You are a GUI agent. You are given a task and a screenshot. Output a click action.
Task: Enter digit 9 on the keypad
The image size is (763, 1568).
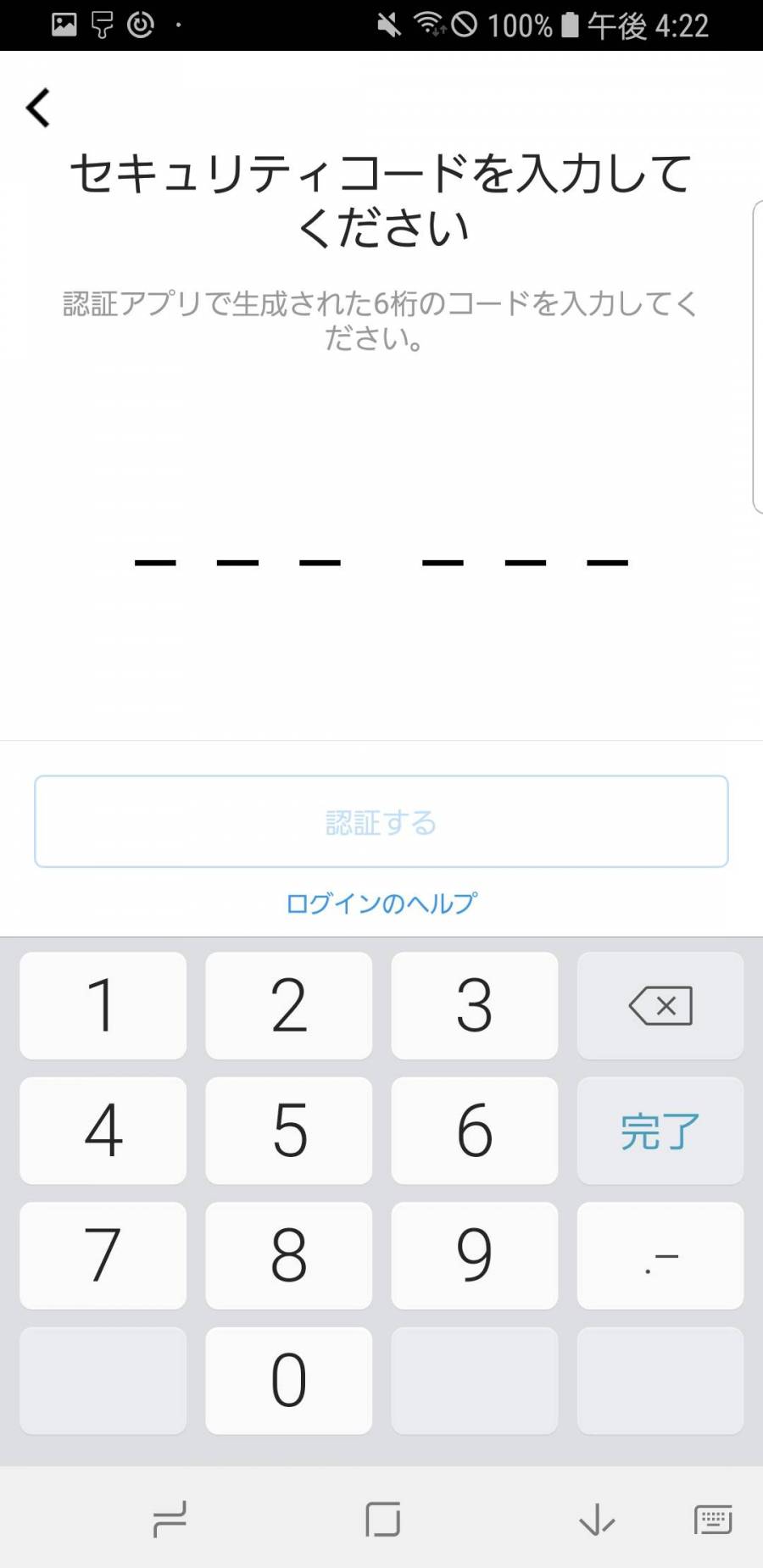[475, 1255]
